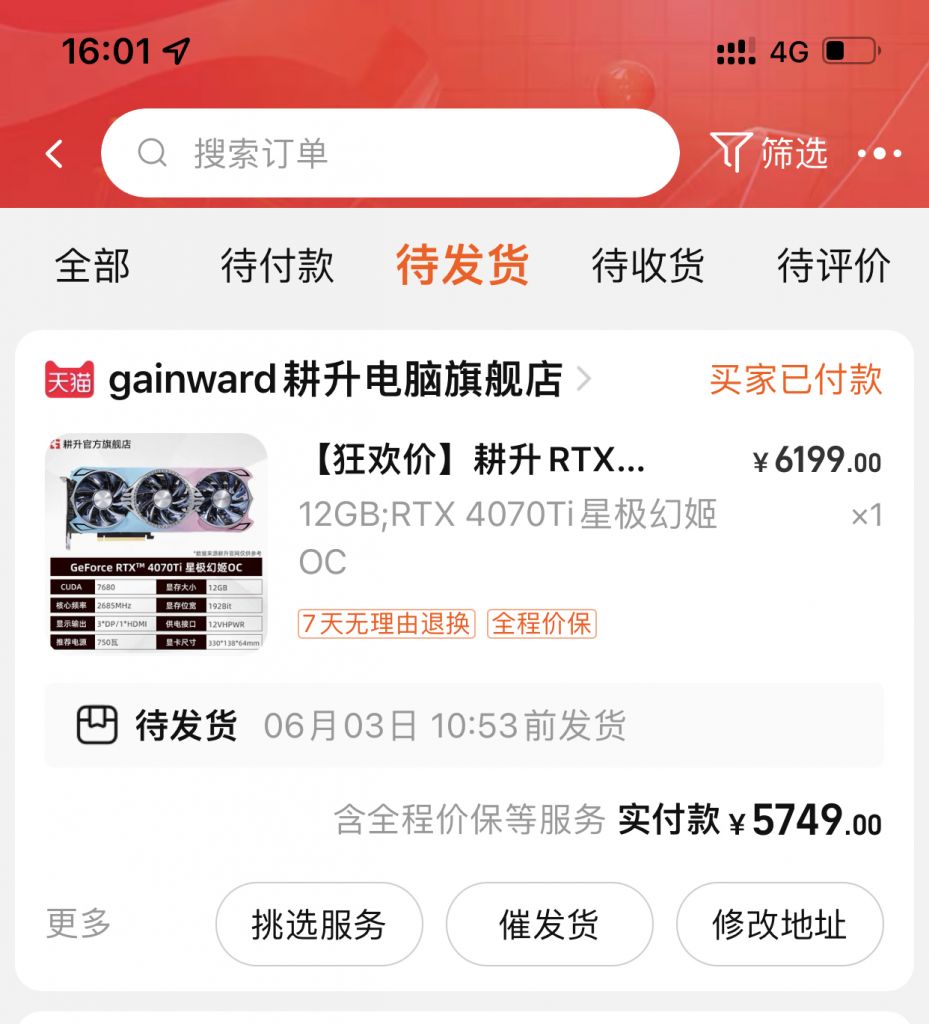Open the filter icon next to 筛选
This screenshot has width=929, height=1024.
tap(734, 152)
